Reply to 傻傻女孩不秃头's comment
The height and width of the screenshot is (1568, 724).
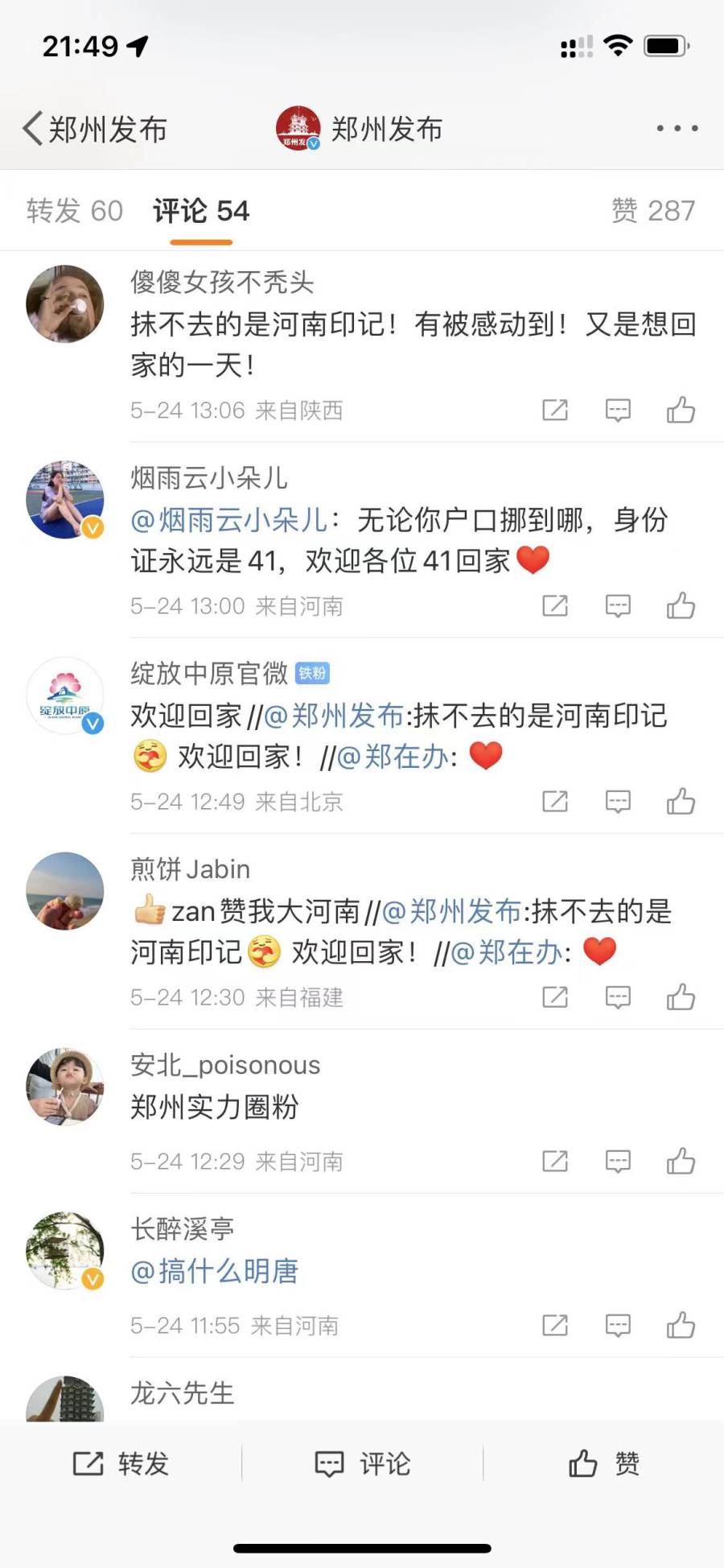617,411
